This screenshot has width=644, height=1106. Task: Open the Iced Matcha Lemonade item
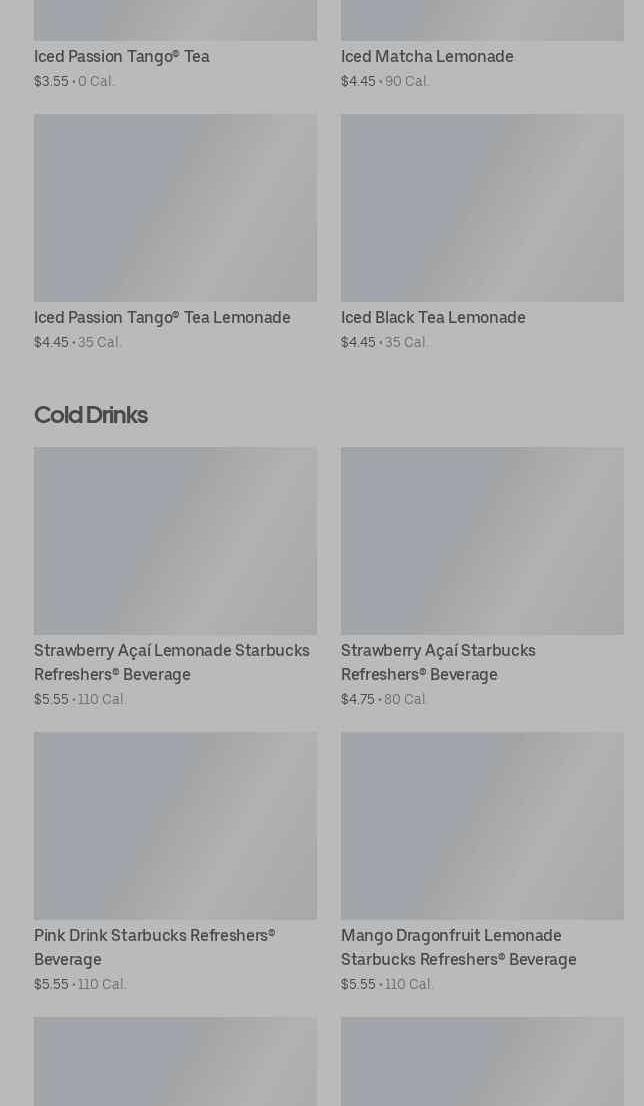pyautogui.click(x=427, y=57)
